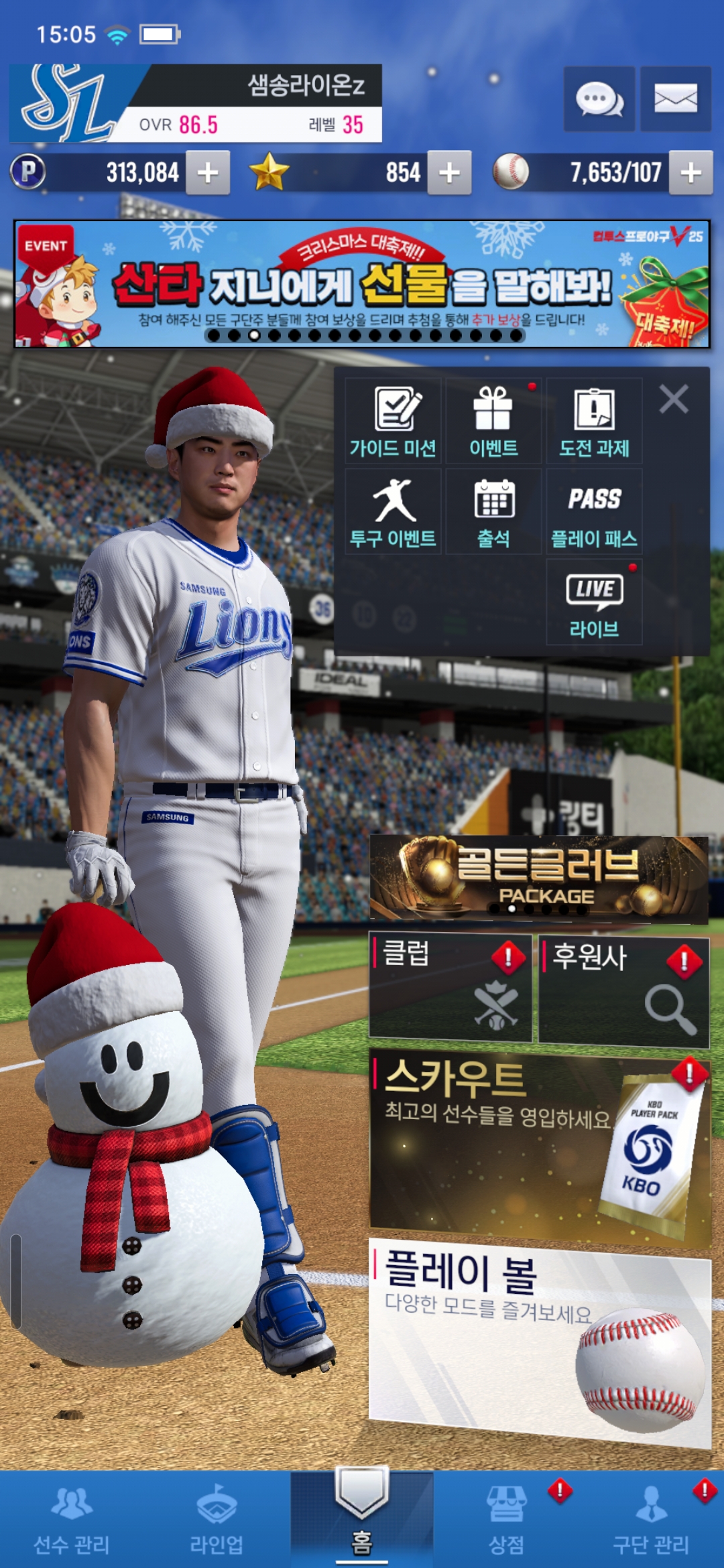This screenshot has height=1568, width=724.
Task: Open 스카우트 to recruit players
Action: tap(539, 1146)
